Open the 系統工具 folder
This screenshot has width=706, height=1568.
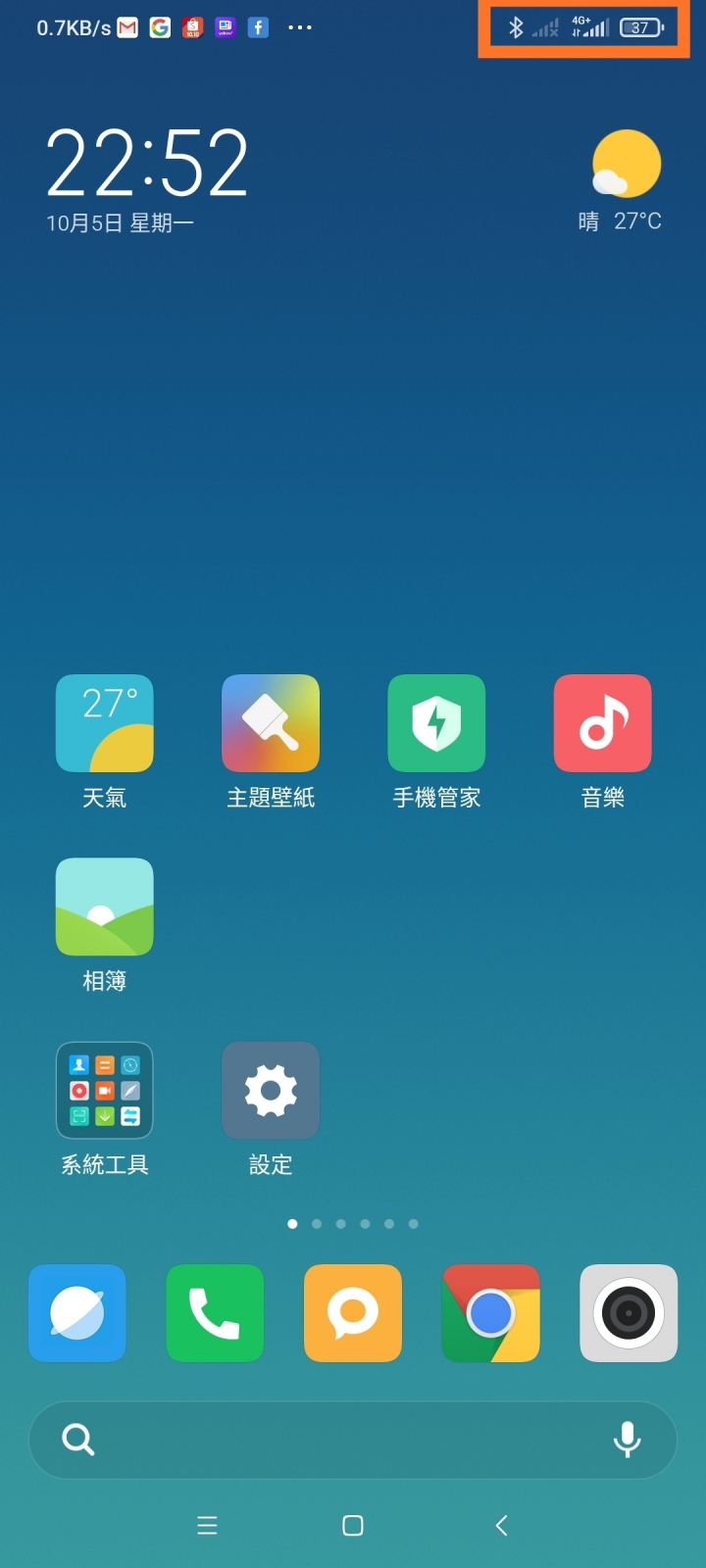tap(105, 1090)
